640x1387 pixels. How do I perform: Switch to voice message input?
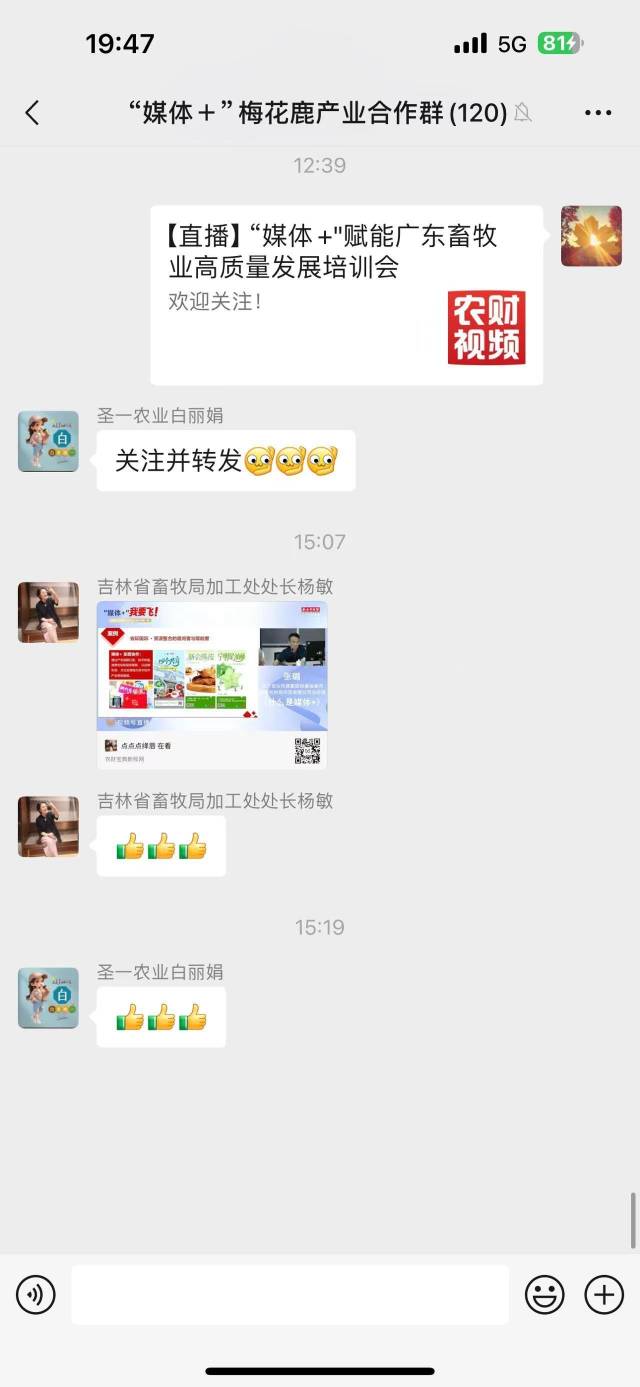(x=36, y=1296)
